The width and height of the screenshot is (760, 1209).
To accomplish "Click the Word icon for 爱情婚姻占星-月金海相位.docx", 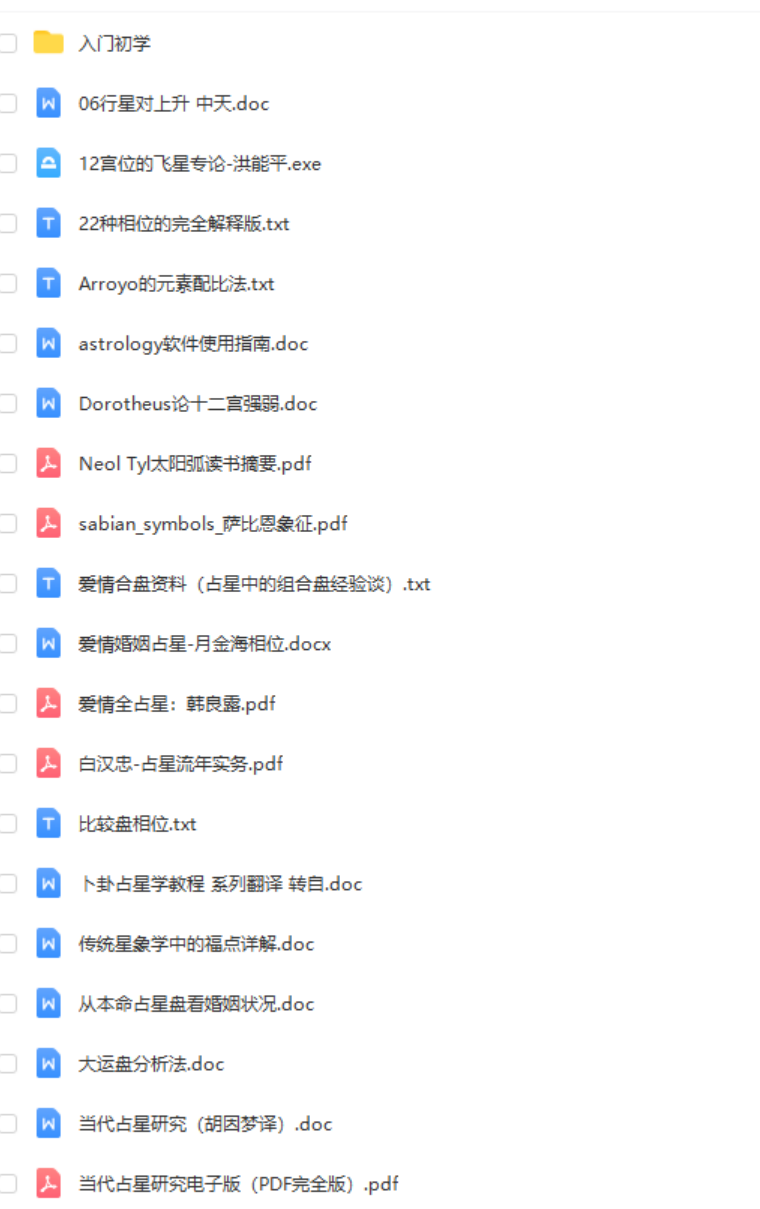I will [x=47, y=643].
